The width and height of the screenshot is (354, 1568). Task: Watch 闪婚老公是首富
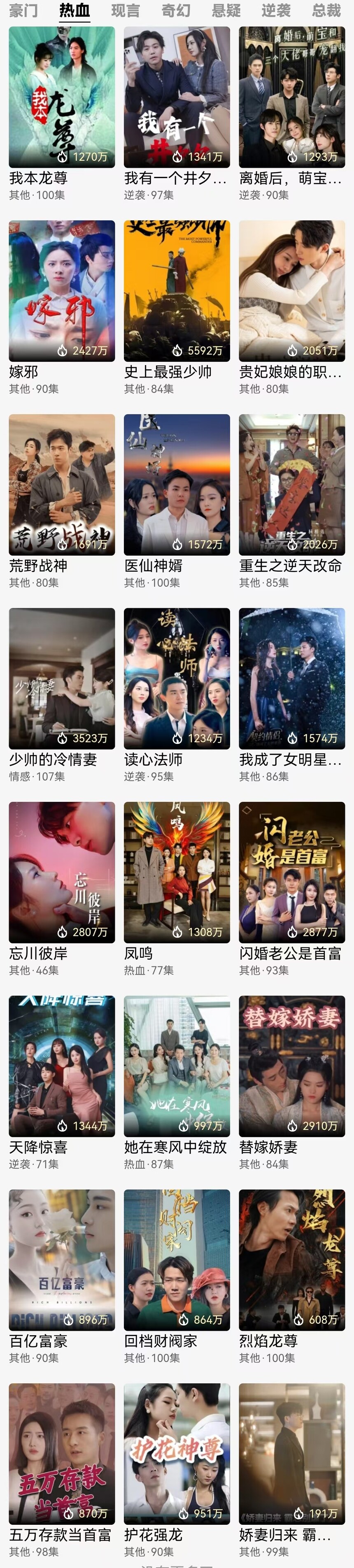tap(292, 872)
